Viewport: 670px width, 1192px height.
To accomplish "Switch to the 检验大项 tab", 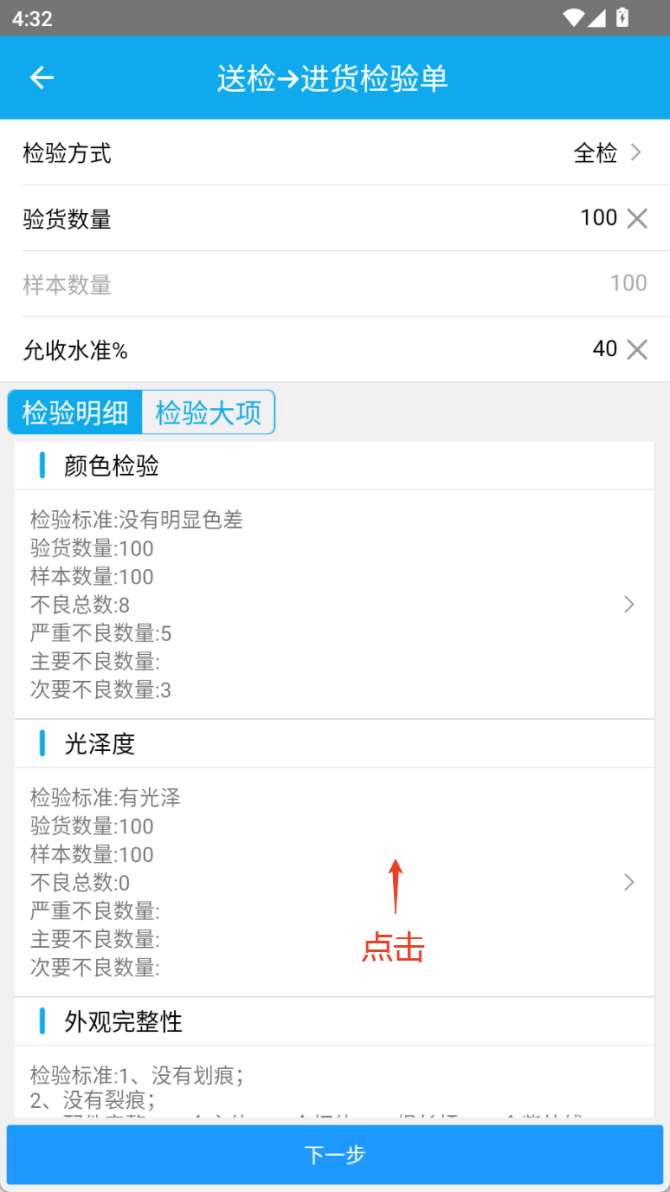I will 208,413.
